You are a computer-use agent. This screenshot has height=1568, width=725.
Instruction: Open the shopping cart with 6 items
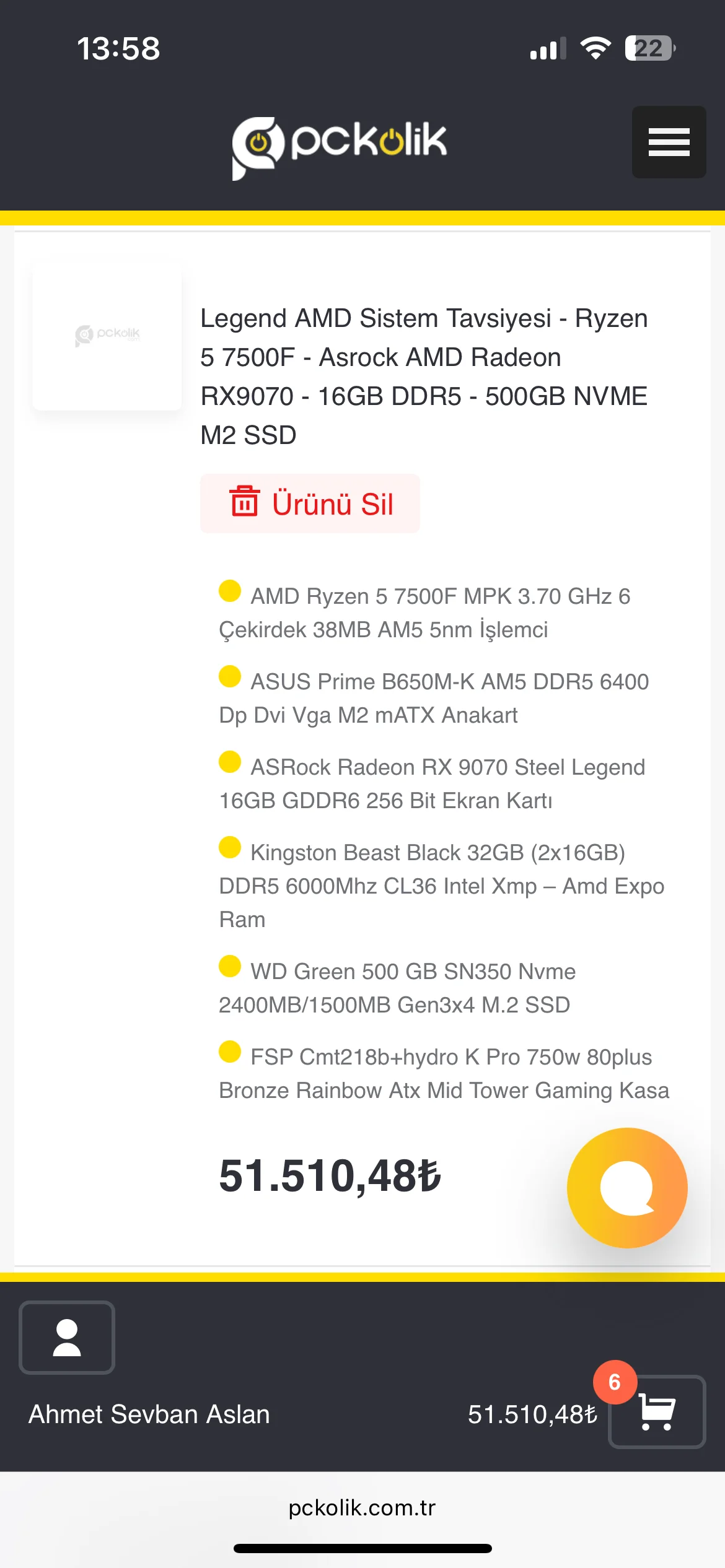(x=657, y=1411)
